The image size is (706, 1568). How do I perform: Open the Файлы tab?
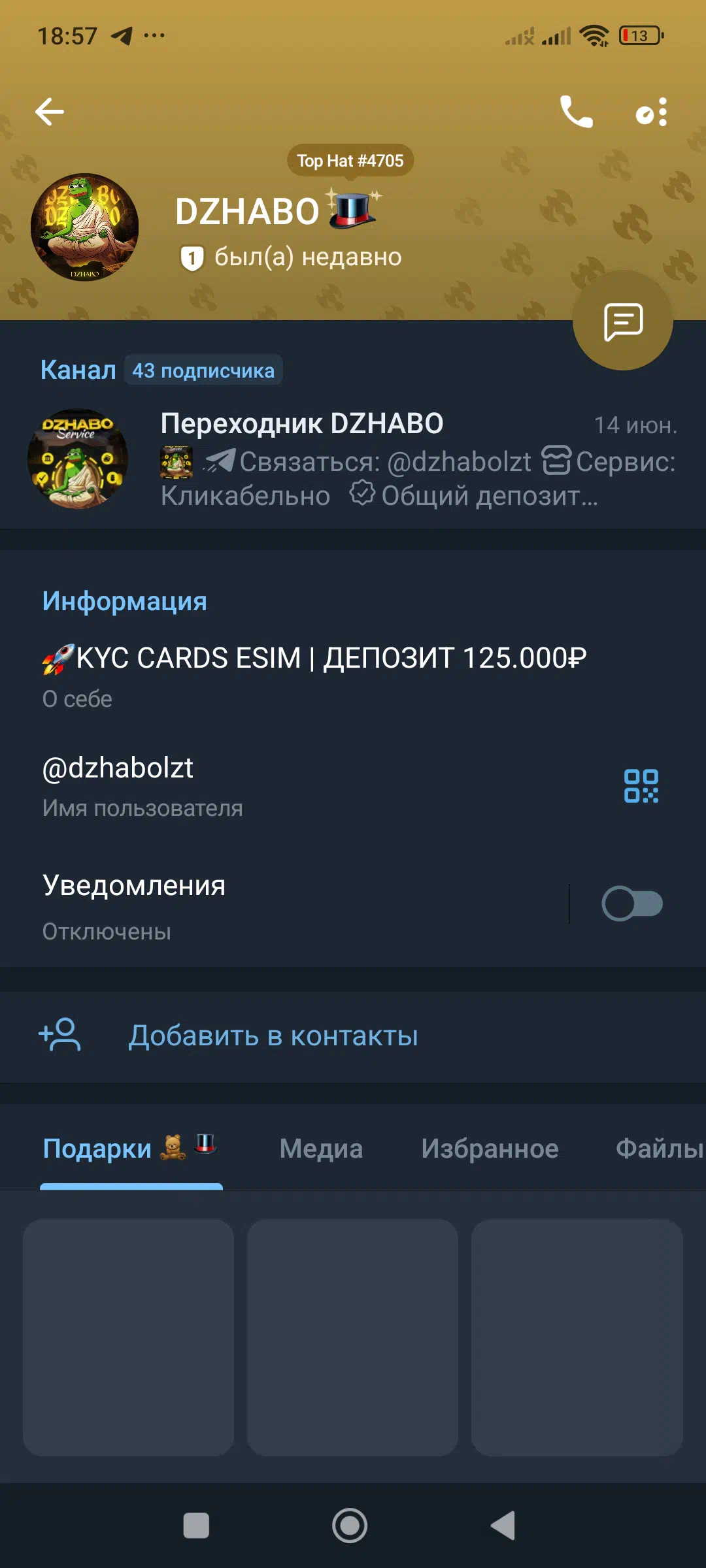pos(660,1149)
